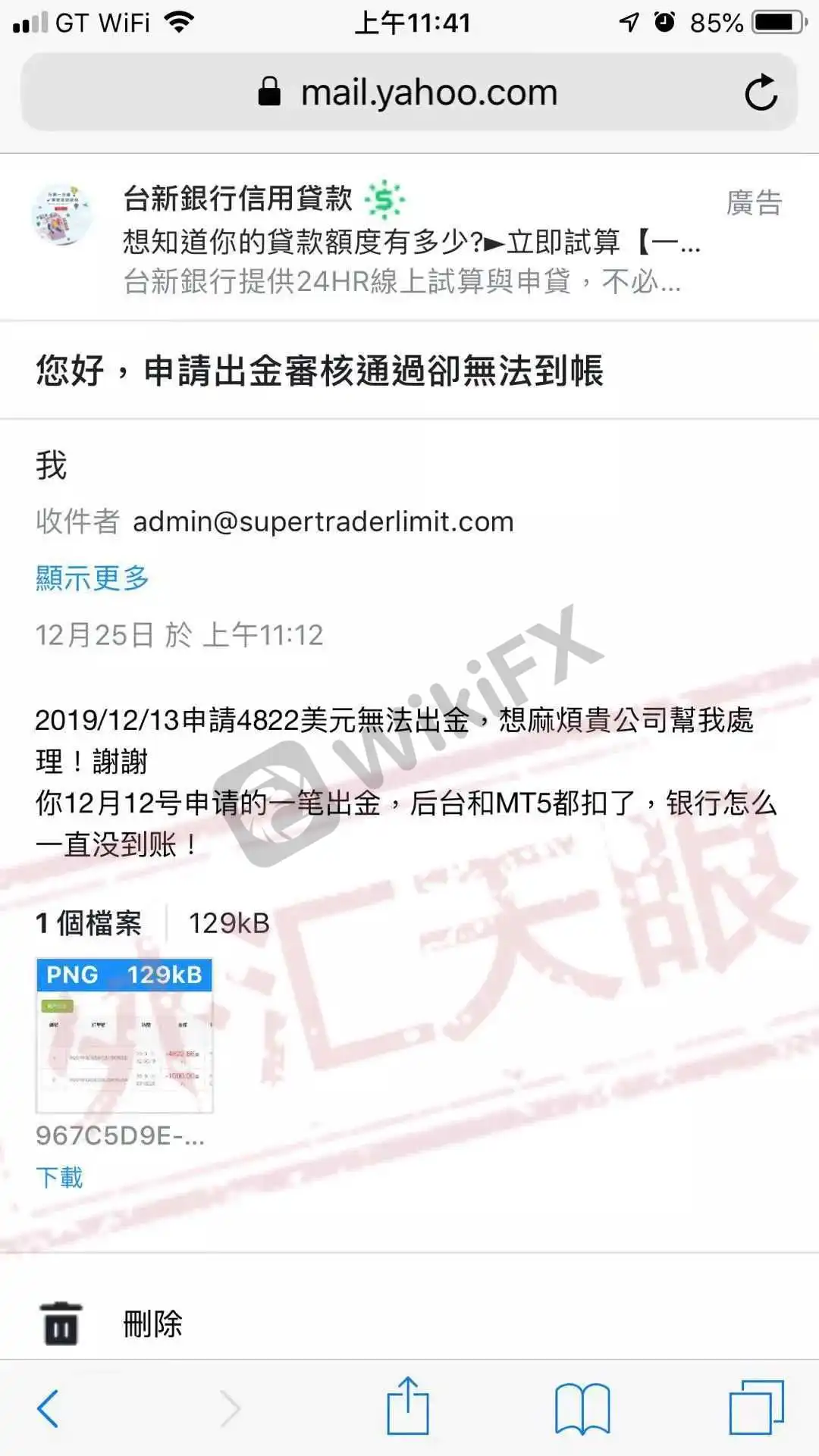Show open Safari tabs

(x=756, y=1407)
